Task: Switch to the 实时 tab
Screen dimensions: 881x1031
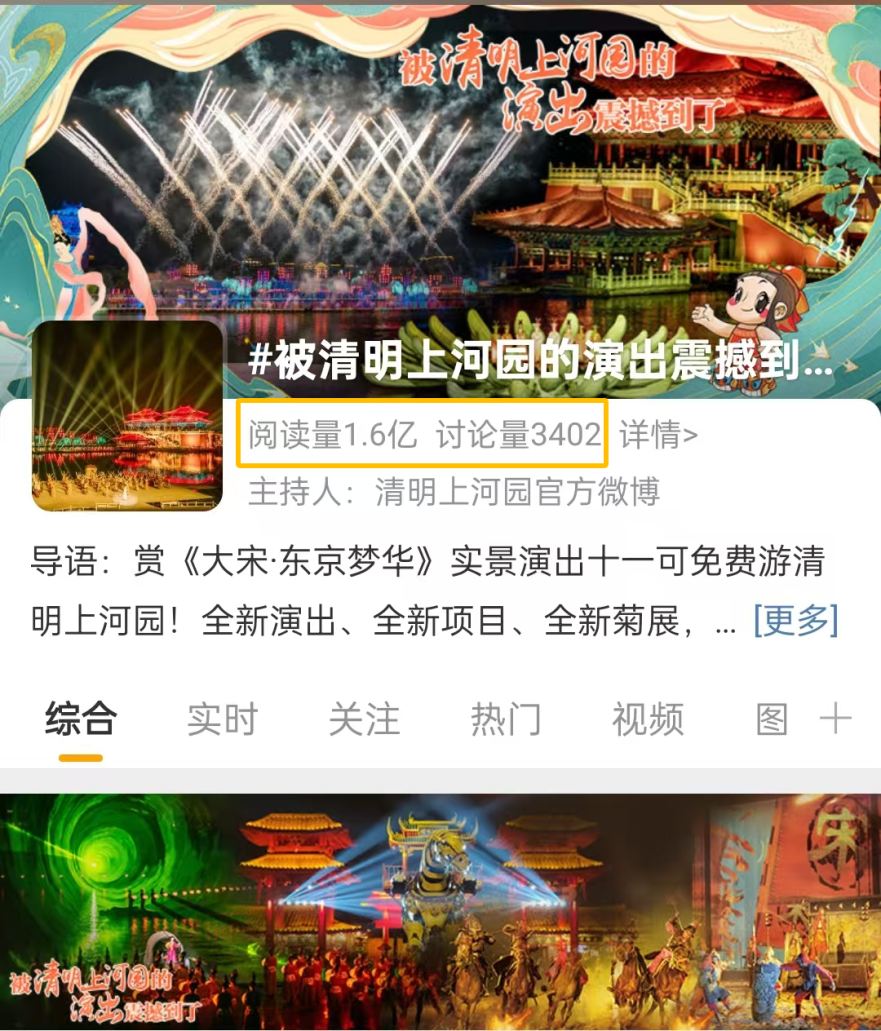Action: click(x=222, y=719)
